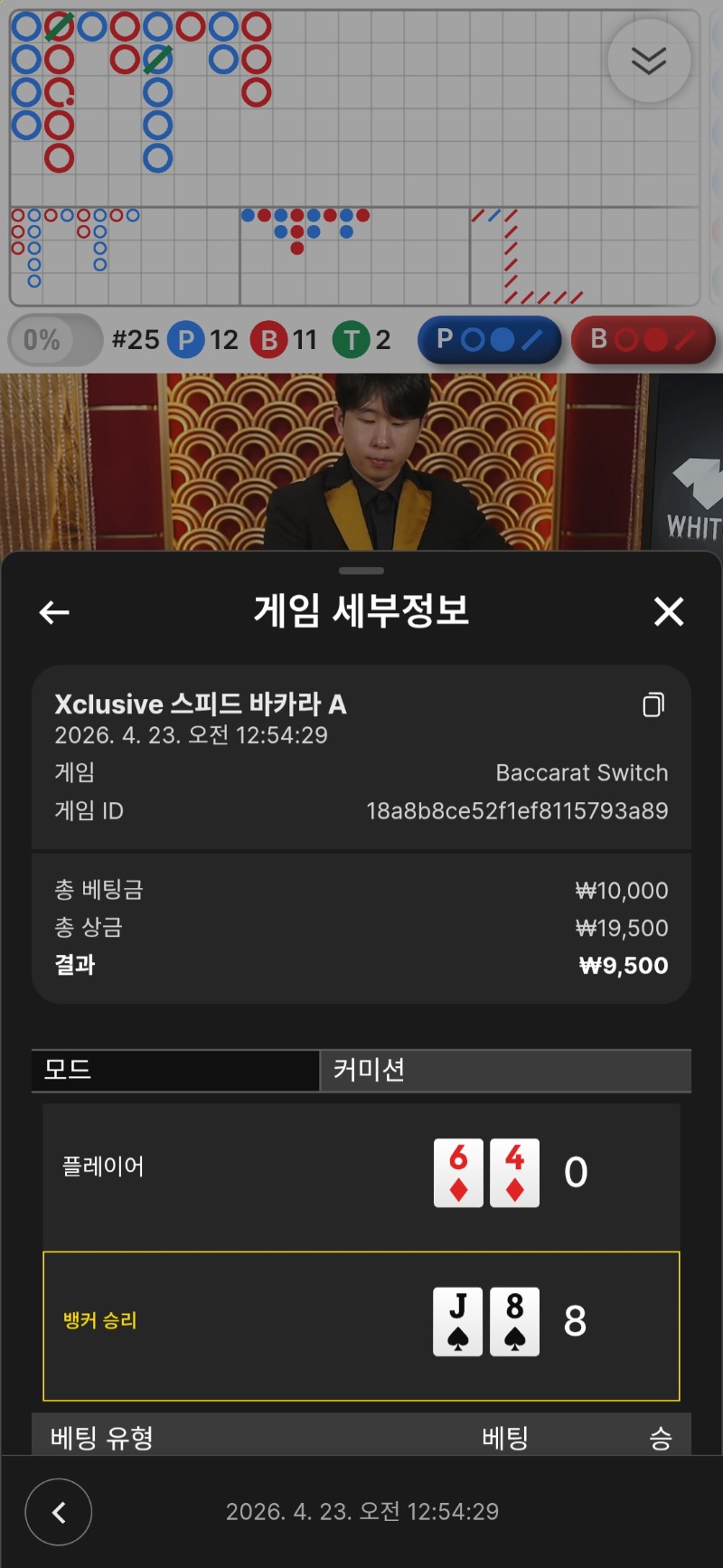Image resolution: width=723 pixels, height=1568 pixels.
Task: Tap the red B prediction button
Action: click(643, 340)
